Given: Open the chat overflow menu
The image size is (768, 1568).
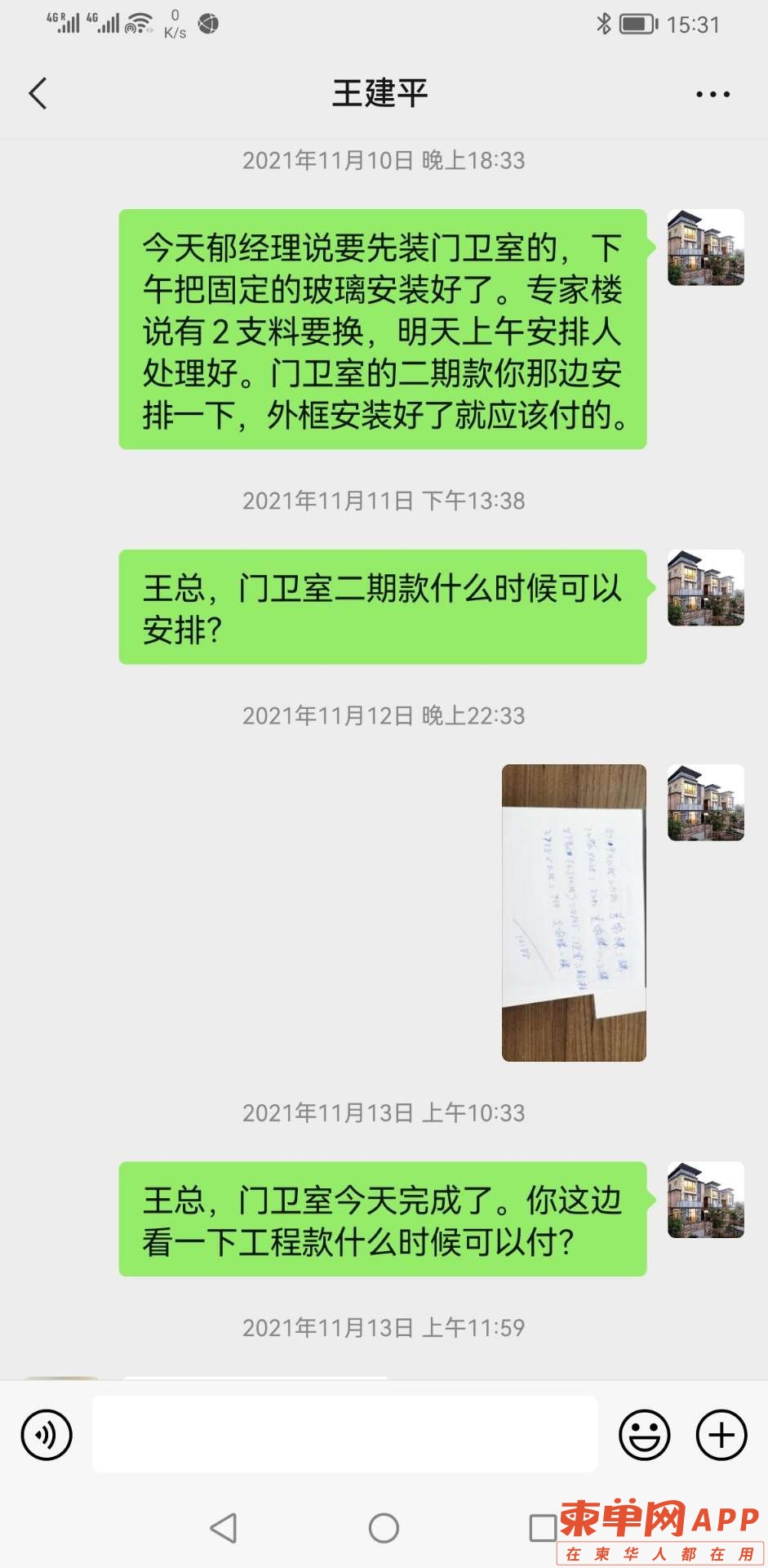Looking at the screenshot, I should point(713,94).
